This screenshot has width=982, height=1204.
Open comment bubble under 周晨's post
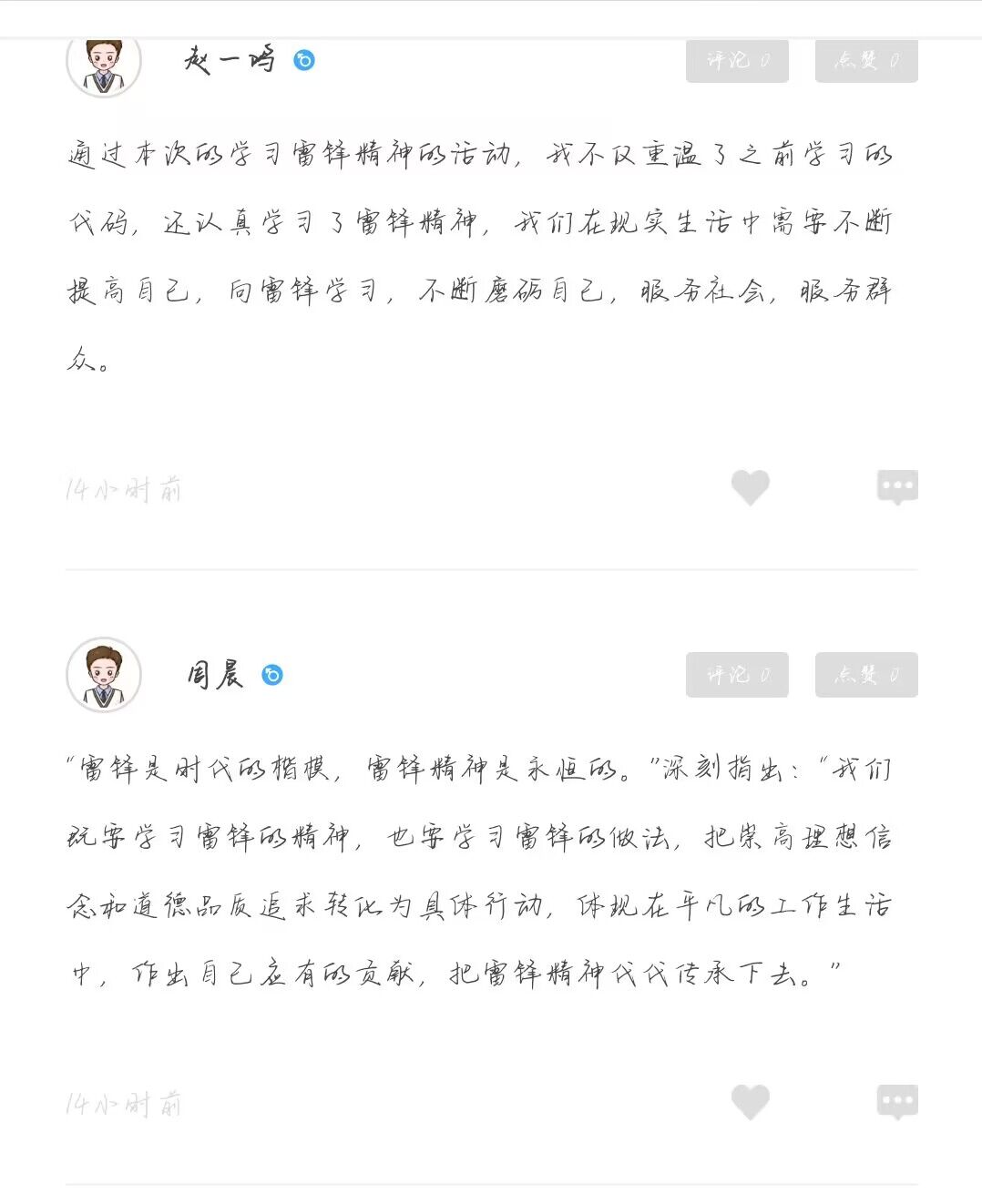(897, 1102)
